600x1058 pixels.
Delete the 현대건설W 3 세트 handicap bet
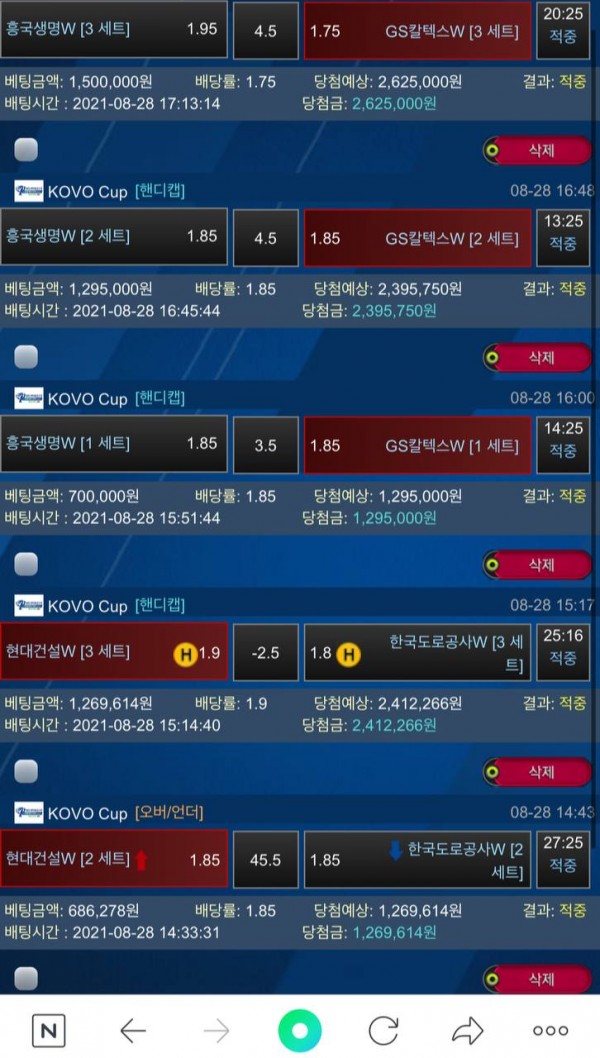coord(540,771)
